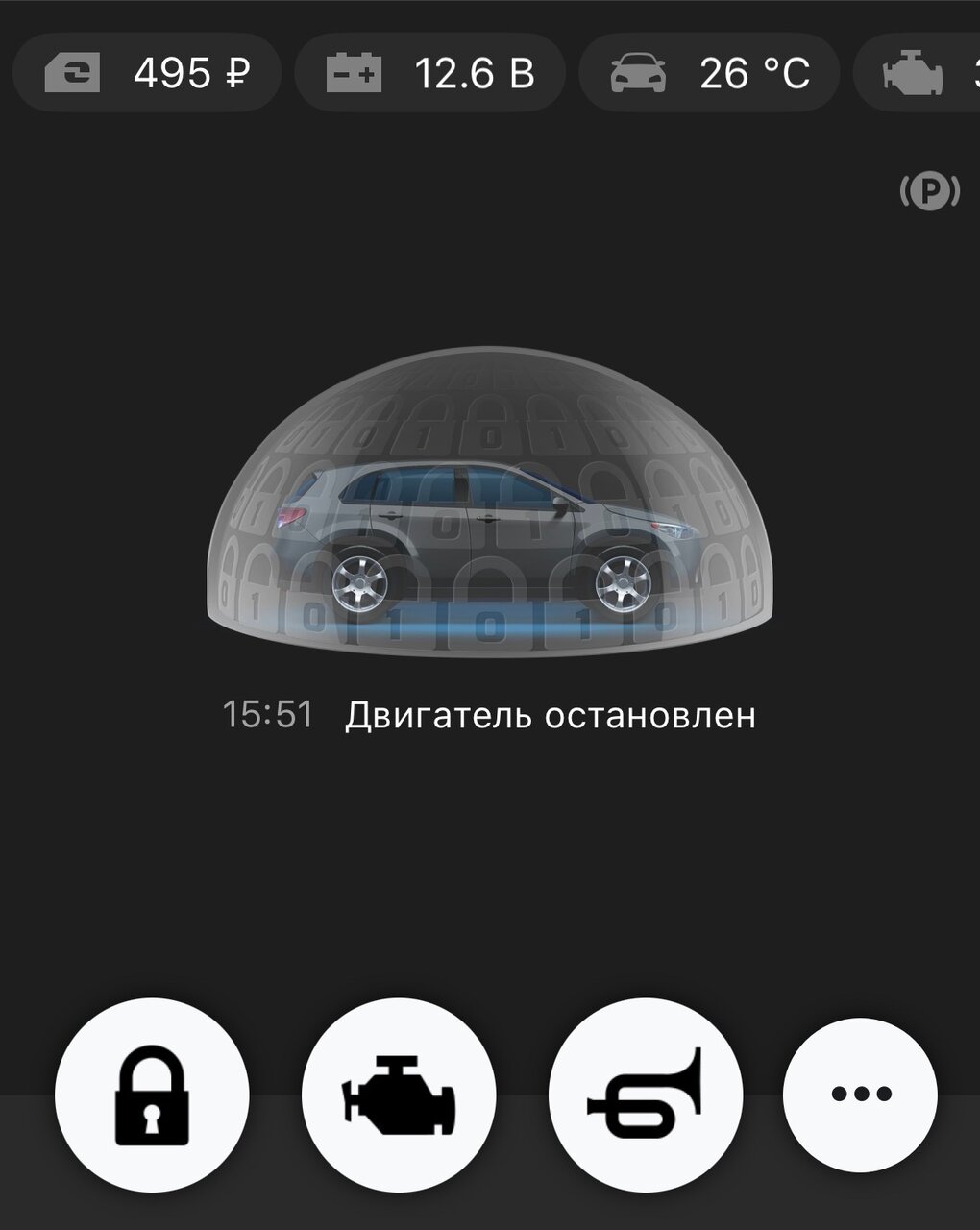The height and width of the screenshot is (1230, 980).
Task: Sound the car horn
Action: click(645, 1095)
